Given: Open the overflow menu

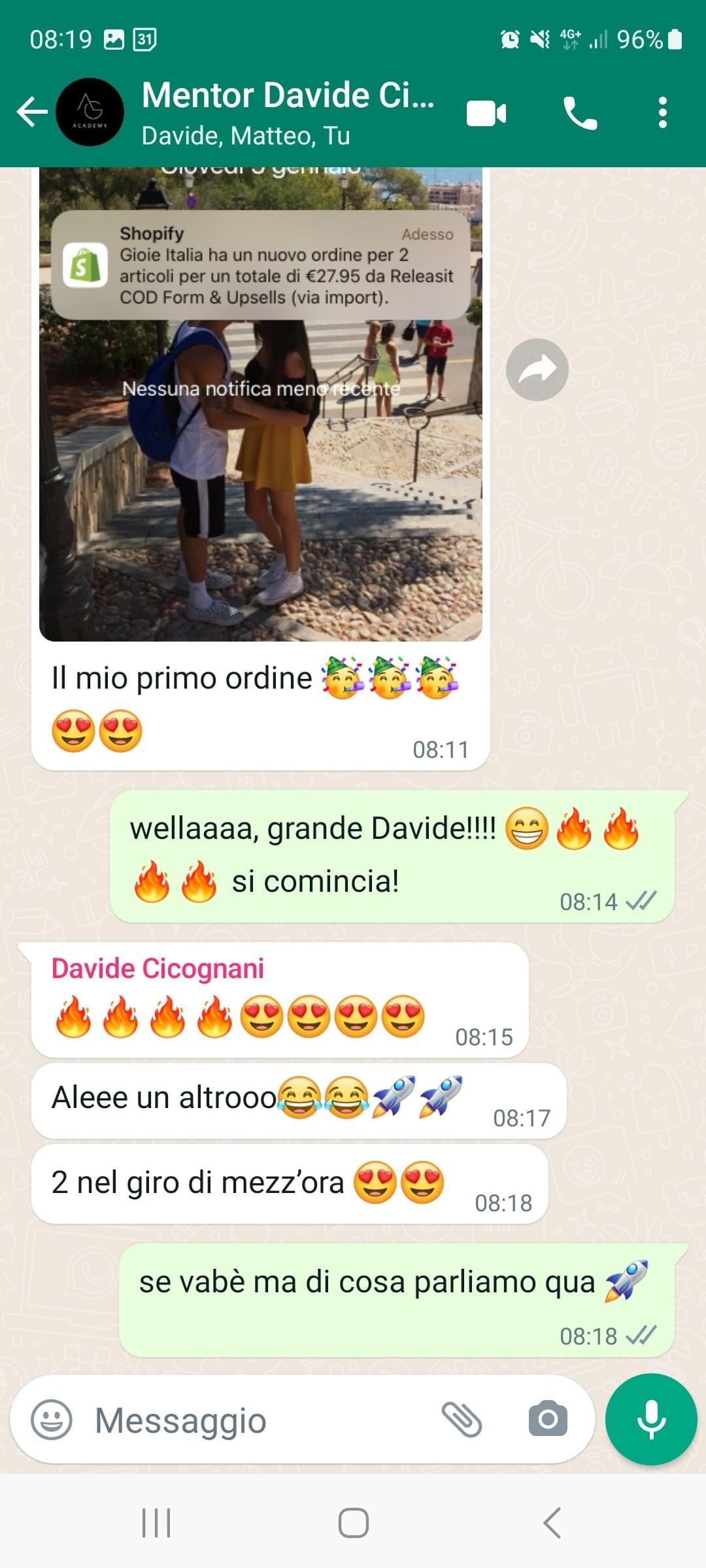Looking at the screenshot, I should [662, 112].
